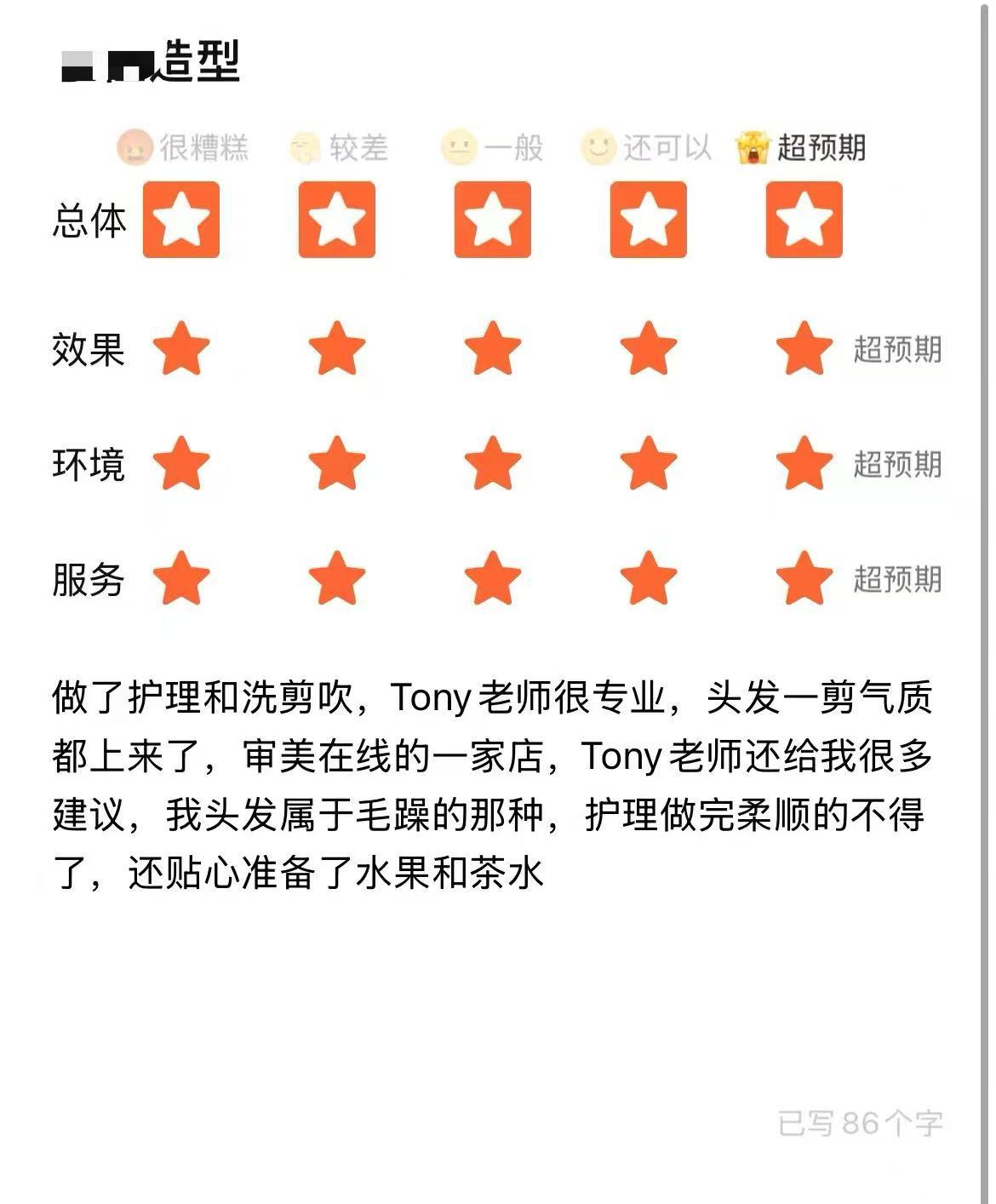996x1204 pixels.
Task: Rate 效果 three stars
Action: pyautogui.click(x=492, y=348)
